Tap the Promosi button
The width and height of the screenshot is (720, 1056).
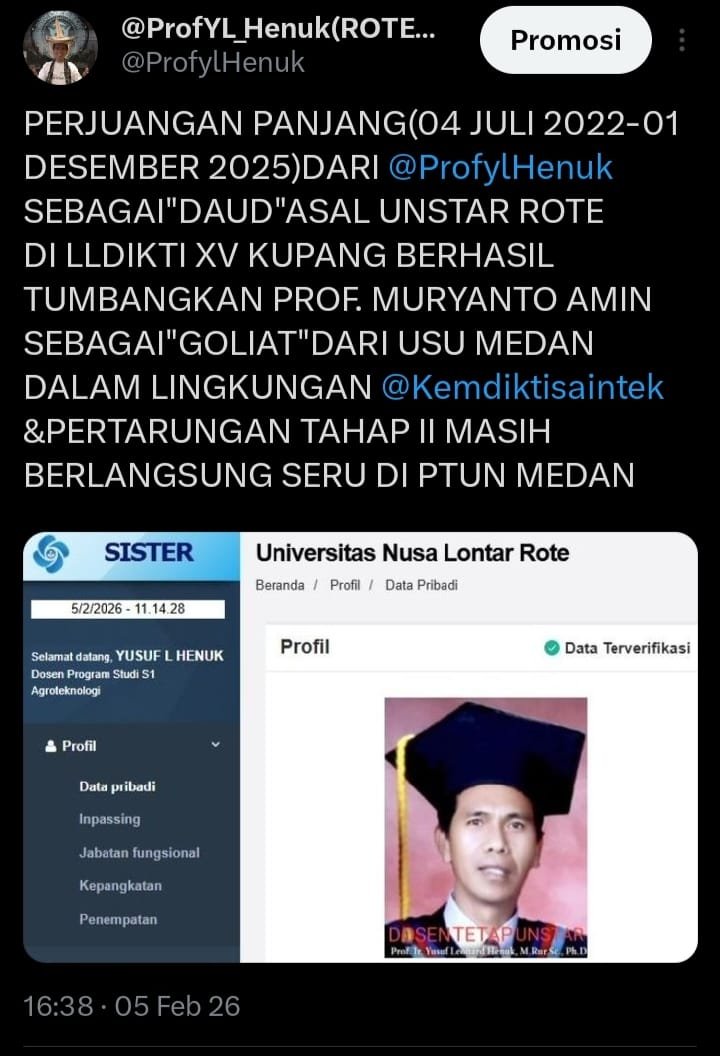(x=565, y=40)
